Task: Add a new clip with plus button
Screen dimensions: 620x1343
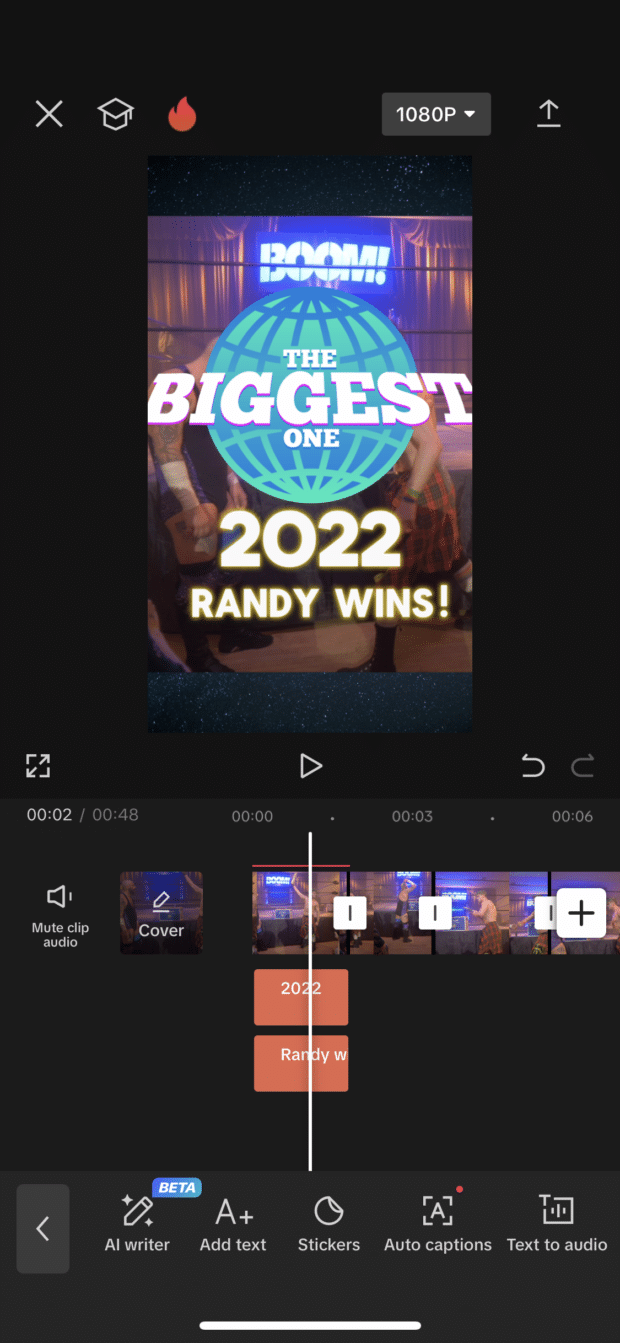Action: tap(581, 912)
